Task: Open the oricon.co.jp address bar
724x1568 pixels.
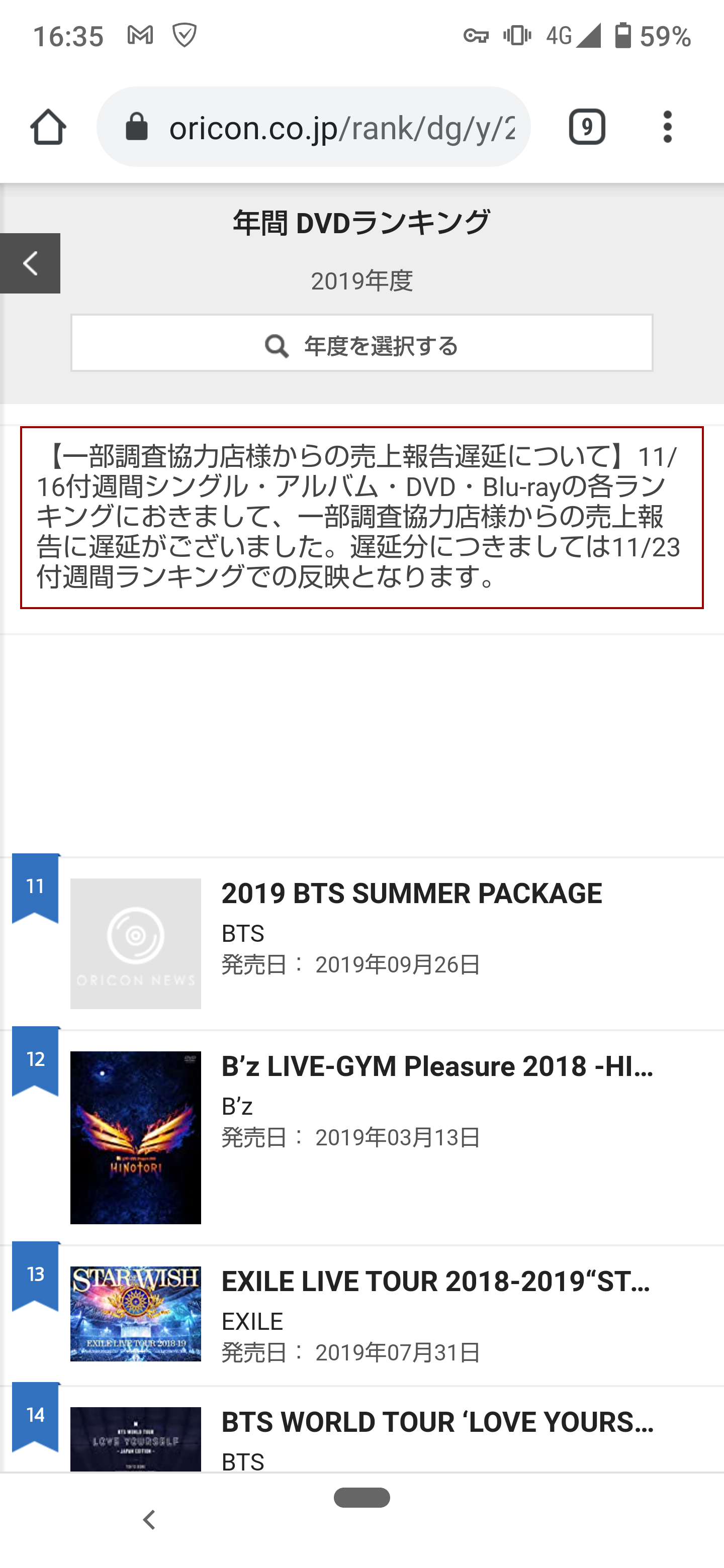Action: [313, 127]
